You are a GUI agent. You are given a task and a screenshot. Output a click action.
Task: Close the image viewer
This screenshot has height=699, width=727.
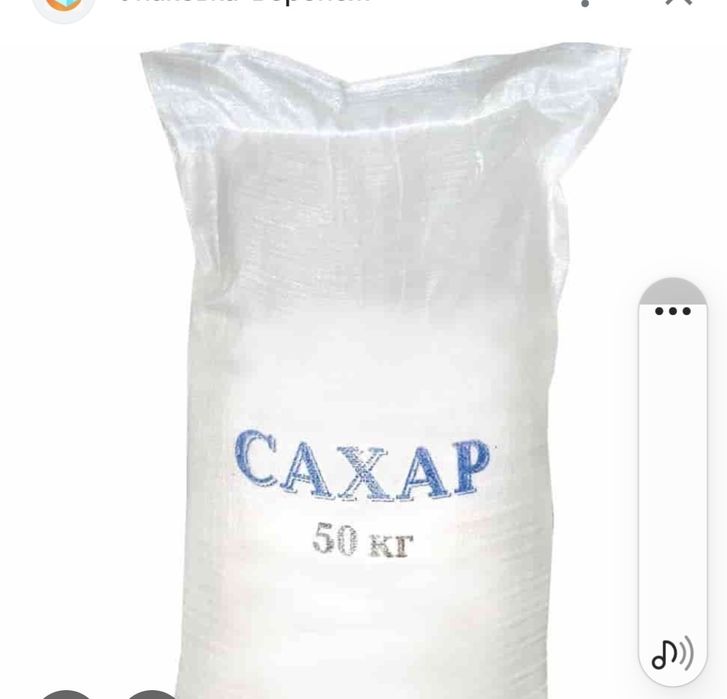point(679,3)
